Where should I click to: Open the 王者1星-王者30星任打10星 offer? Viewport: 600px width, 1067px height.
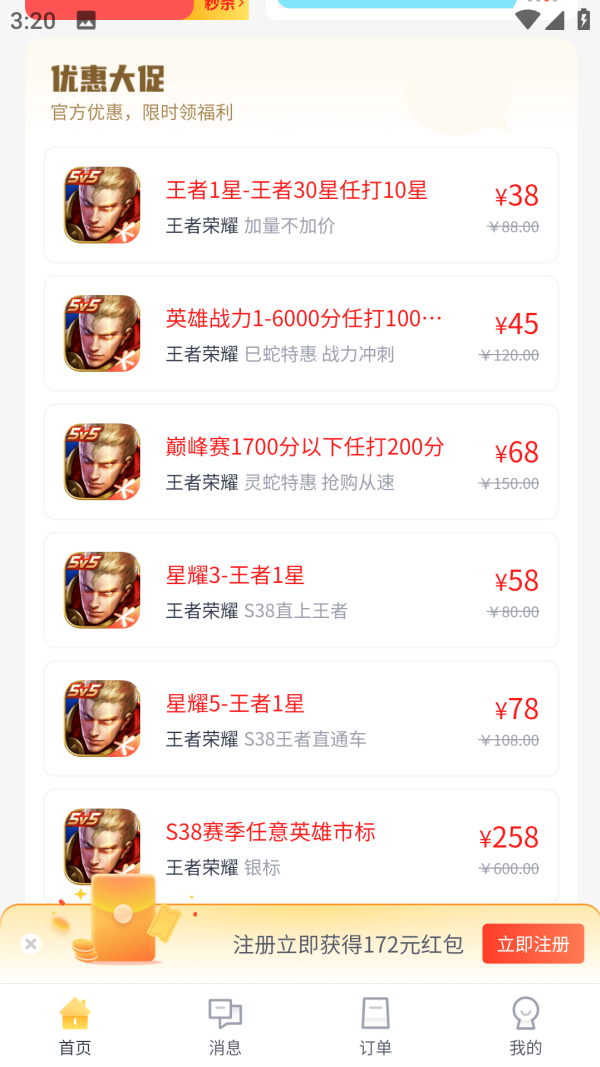[x=300, y=205]
